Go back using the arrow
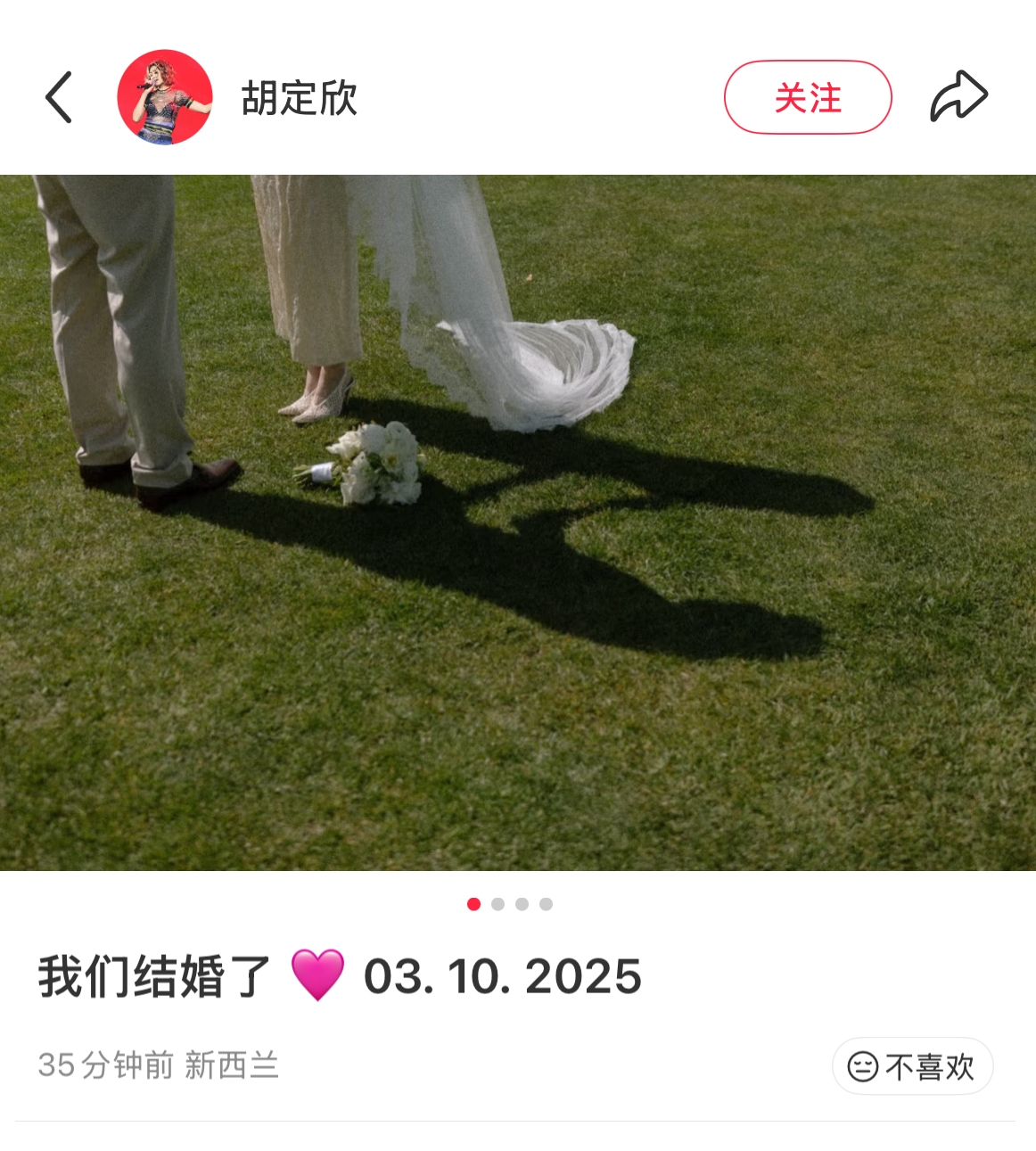 coord(59,97)
